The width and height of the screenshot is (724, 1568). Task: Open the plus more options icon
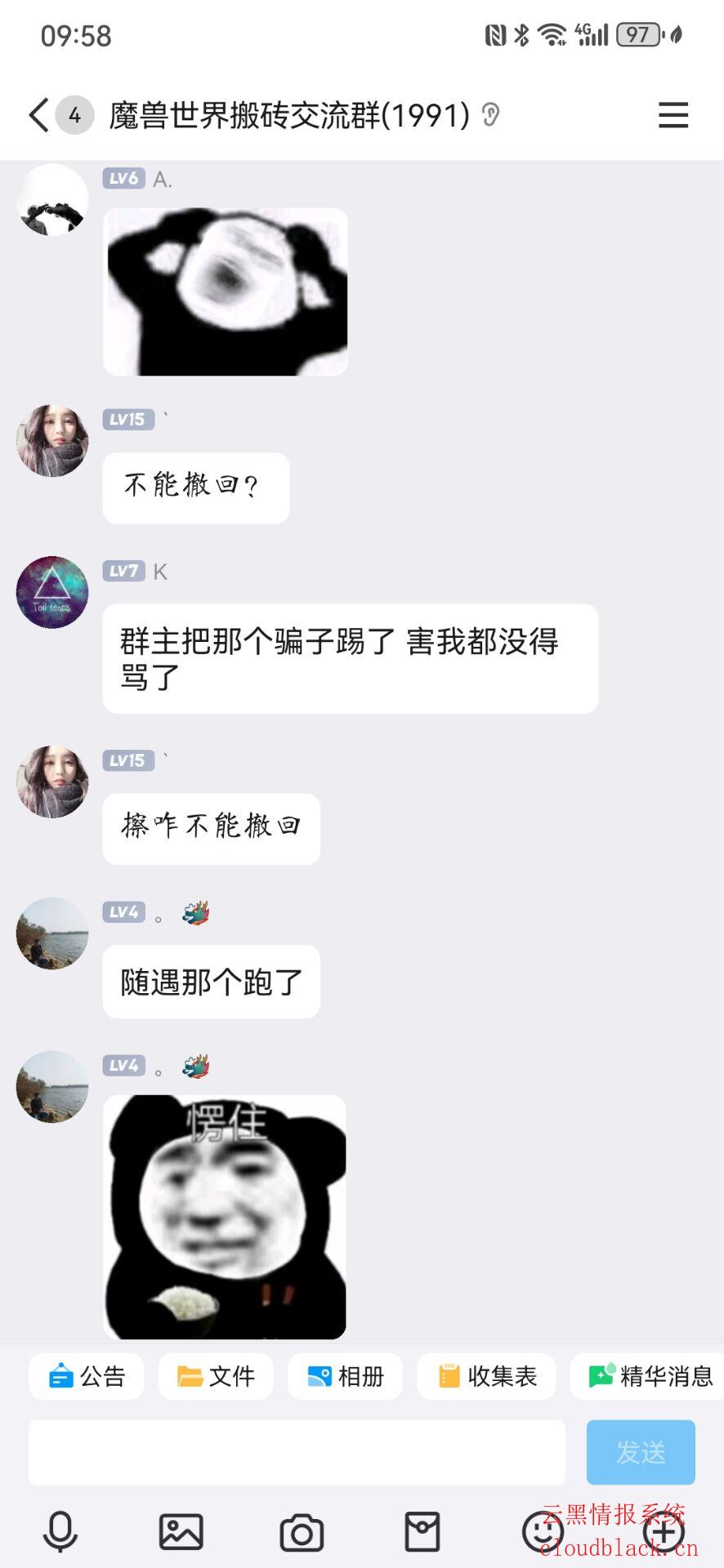click(664, 1533)
